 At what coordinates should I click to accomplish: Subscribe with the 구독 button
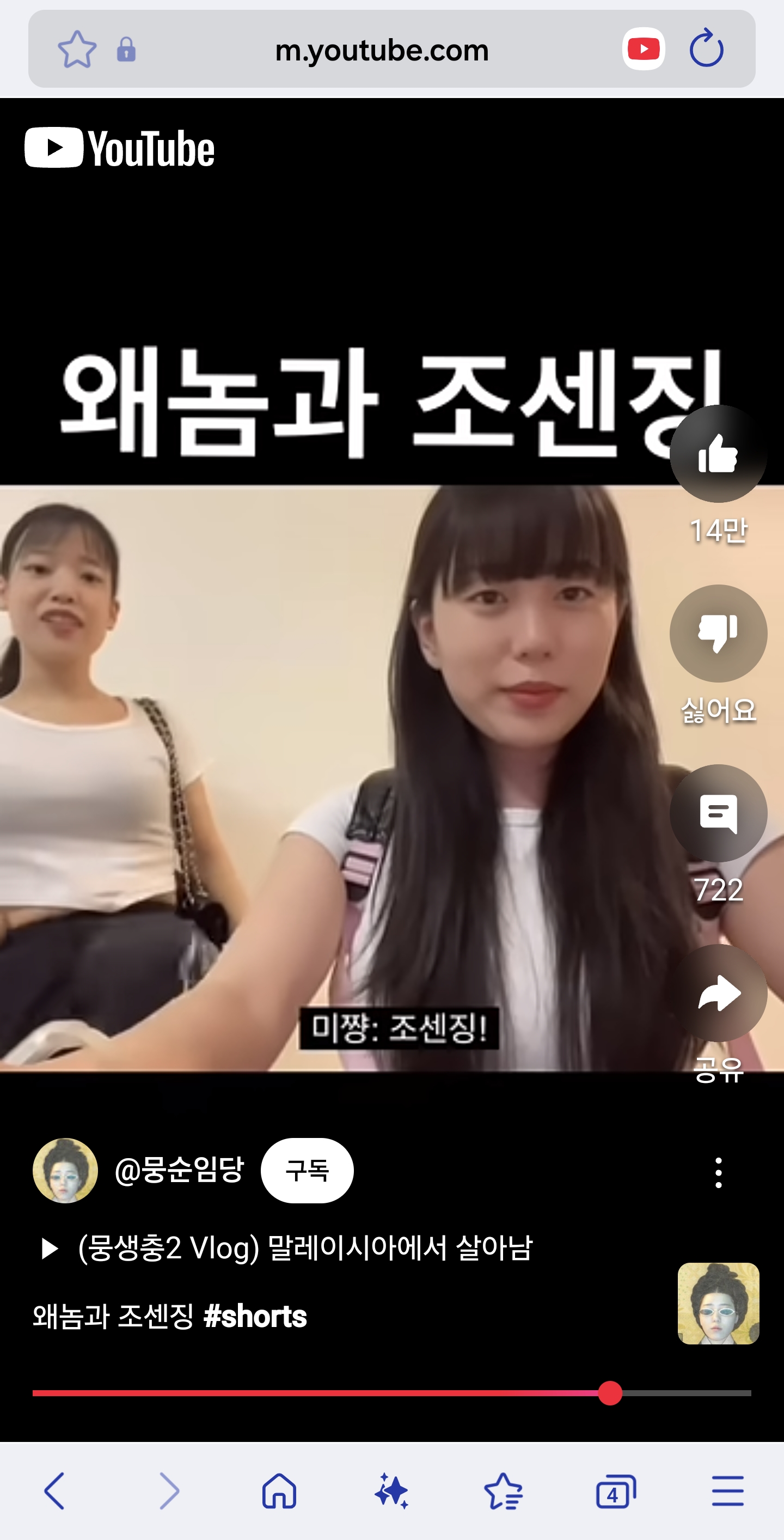[x=307, y=1170]
